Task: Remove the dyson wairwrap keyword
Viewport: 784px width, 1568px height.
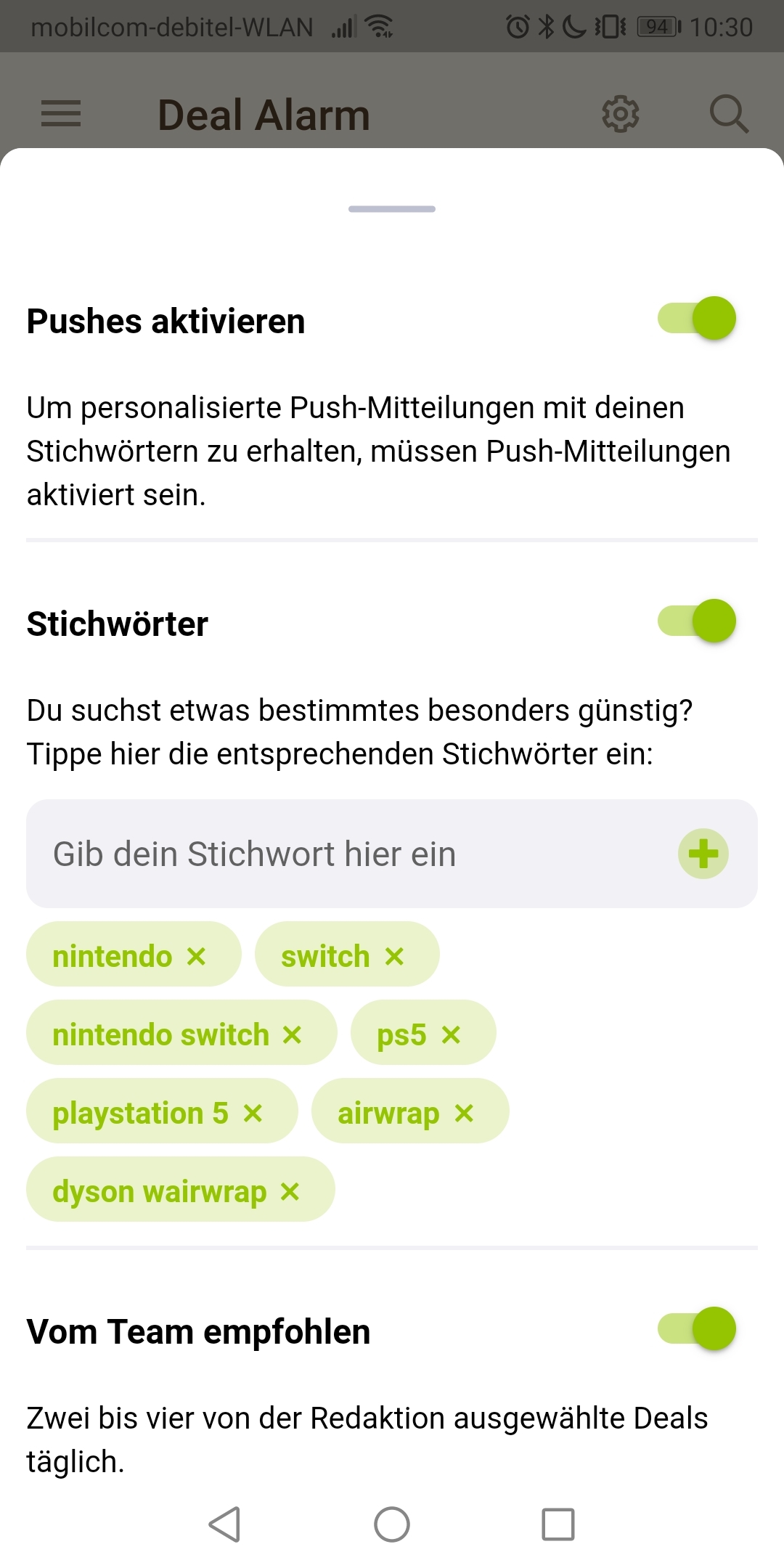Action: [290, 1191]
